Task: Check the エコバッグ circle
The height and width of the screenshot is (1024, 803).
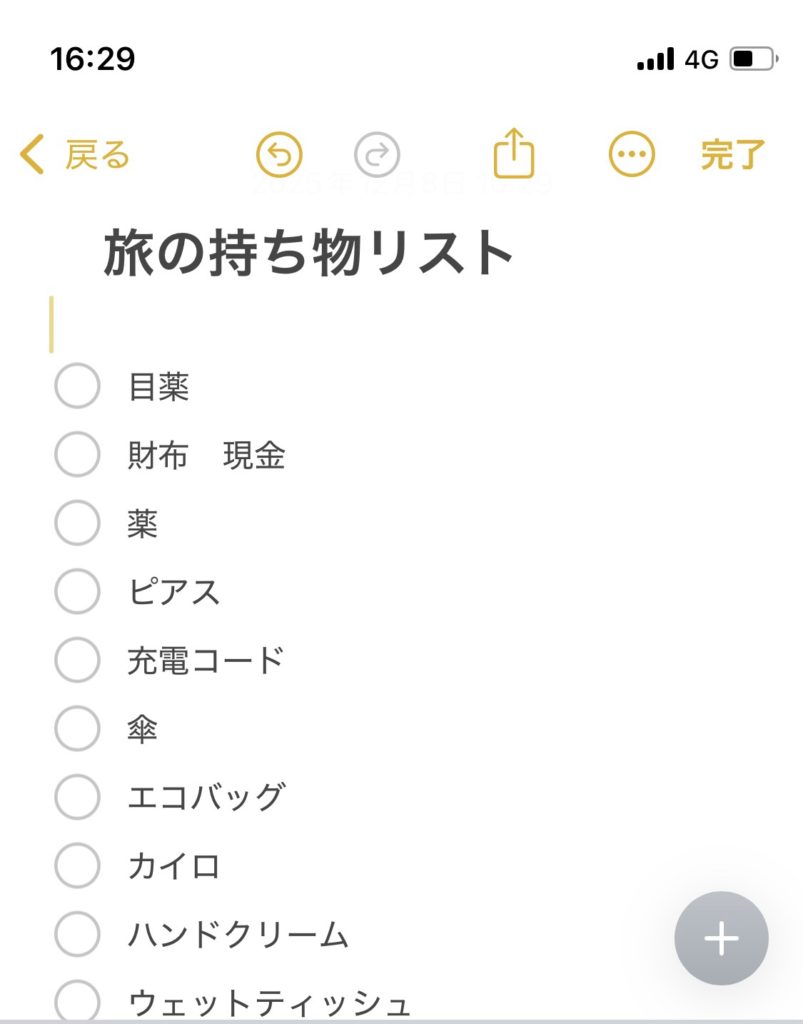Action: 77,797
